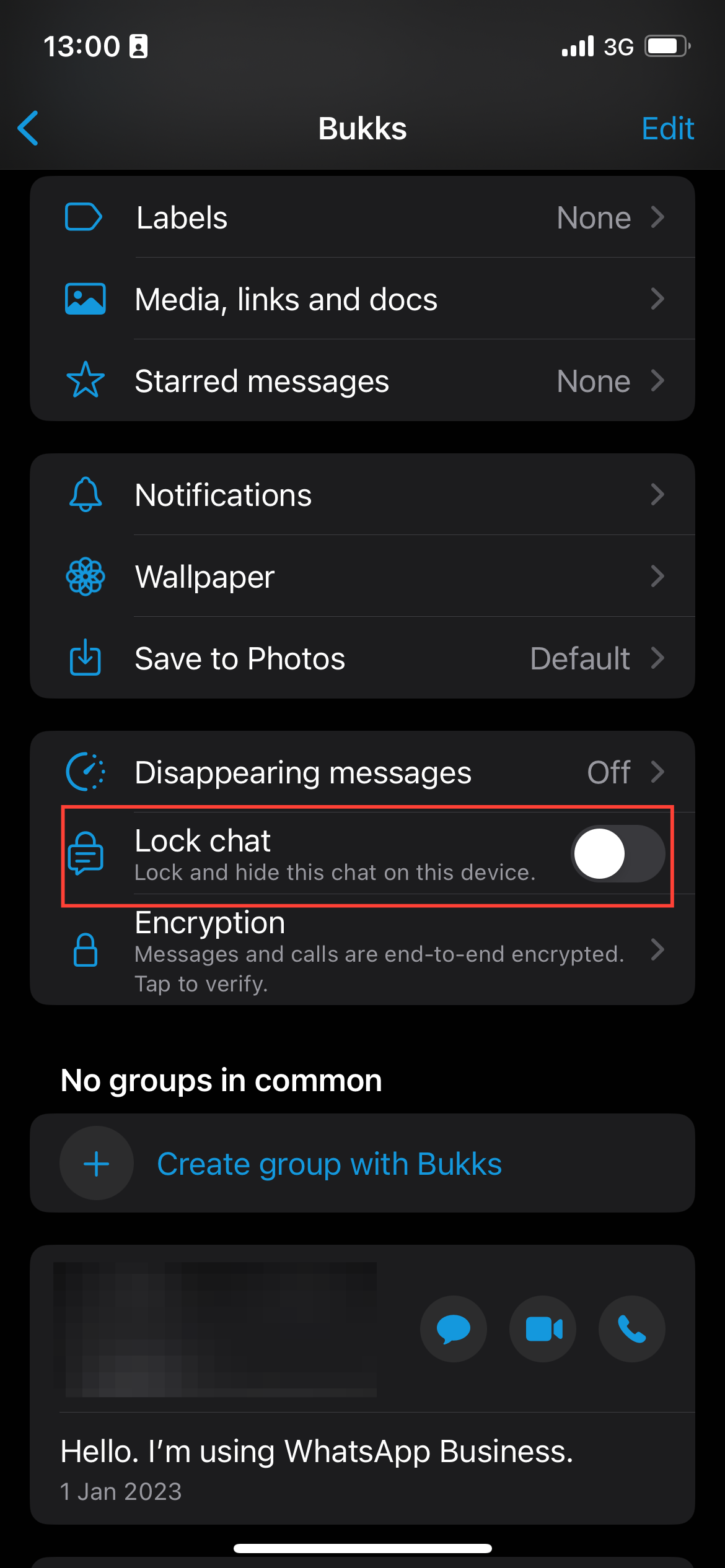Screen dimensions: 725x1568
Task: Open Encryption details to verify
Action: [x=362, y=950]
